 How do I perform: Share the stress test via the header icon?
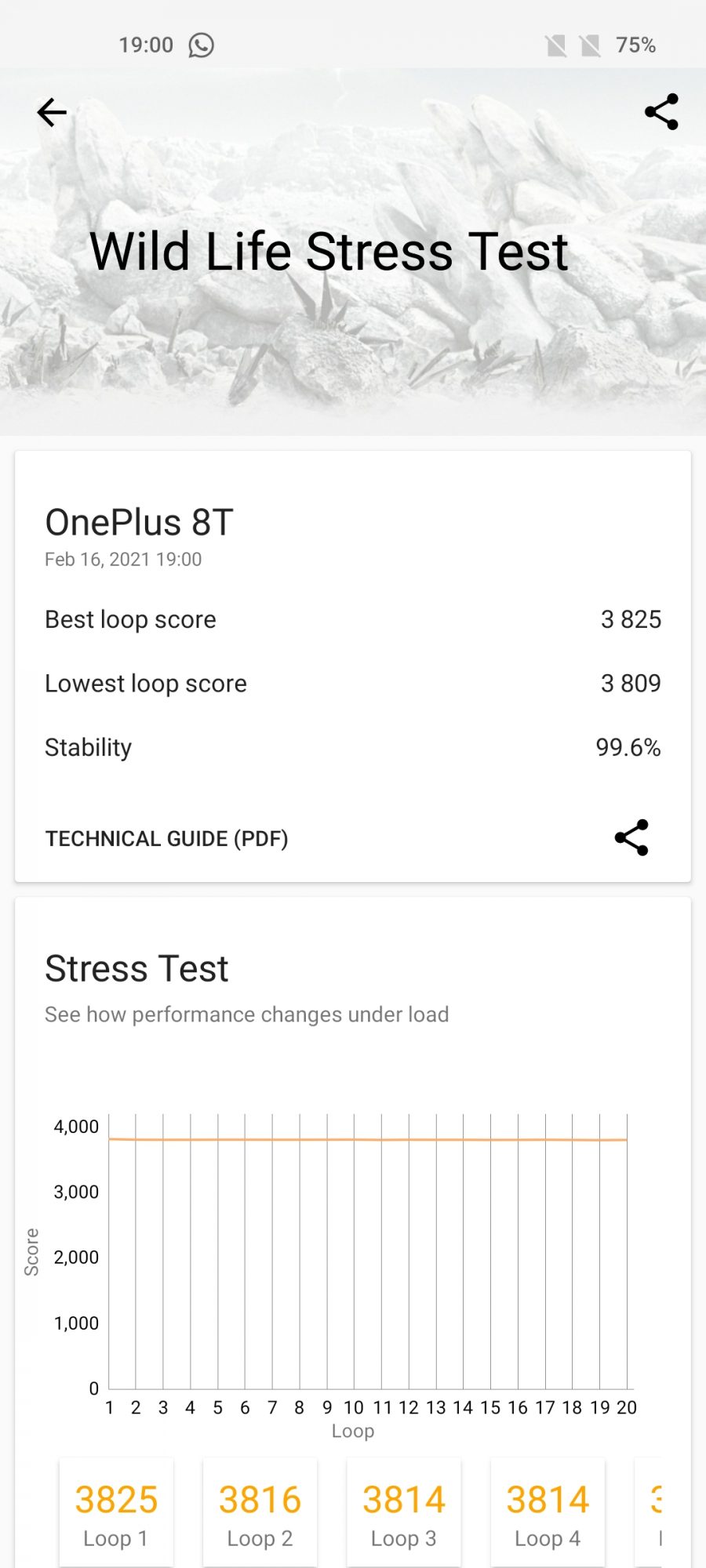tap(661, 112)
